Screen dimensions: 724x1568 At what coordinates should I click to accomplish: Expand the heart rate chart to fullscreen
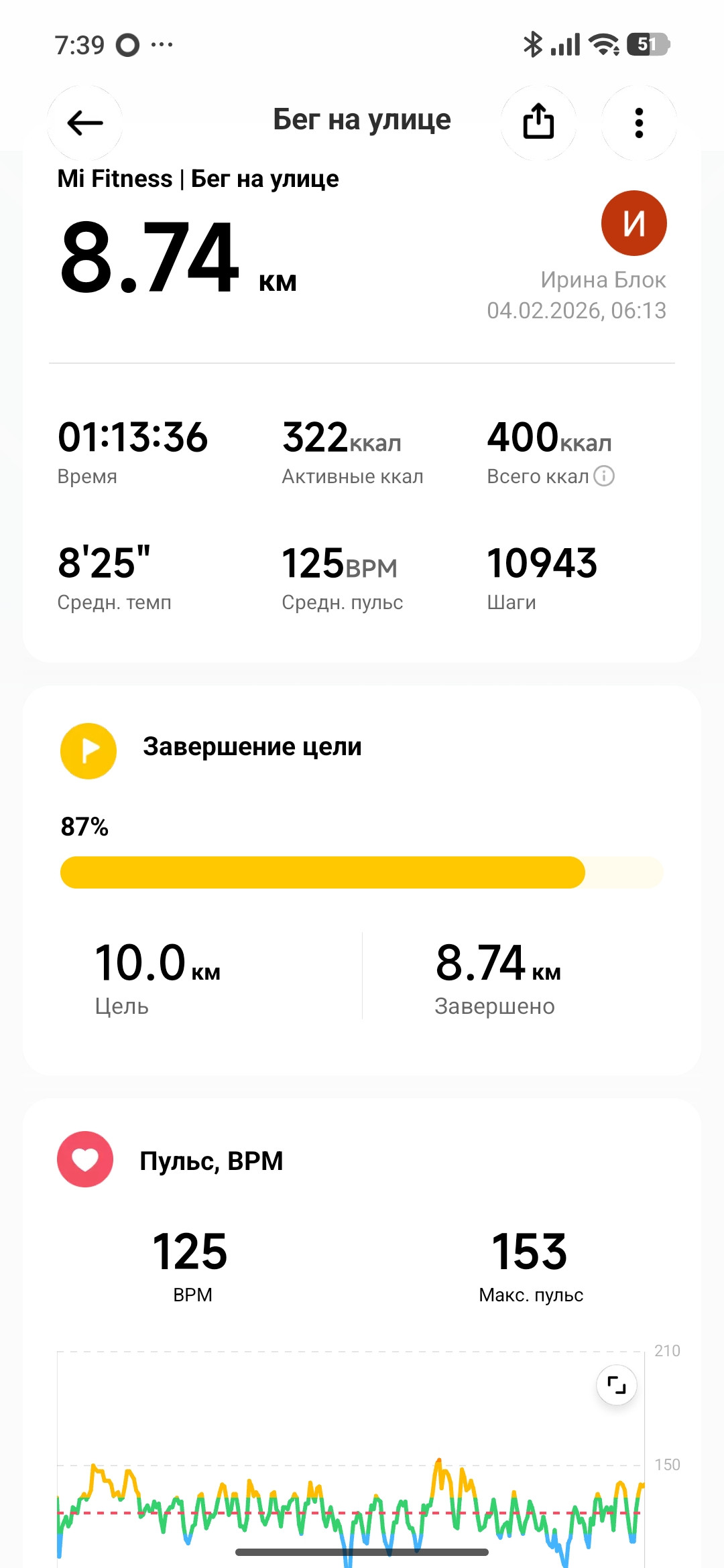[616, 1384]
